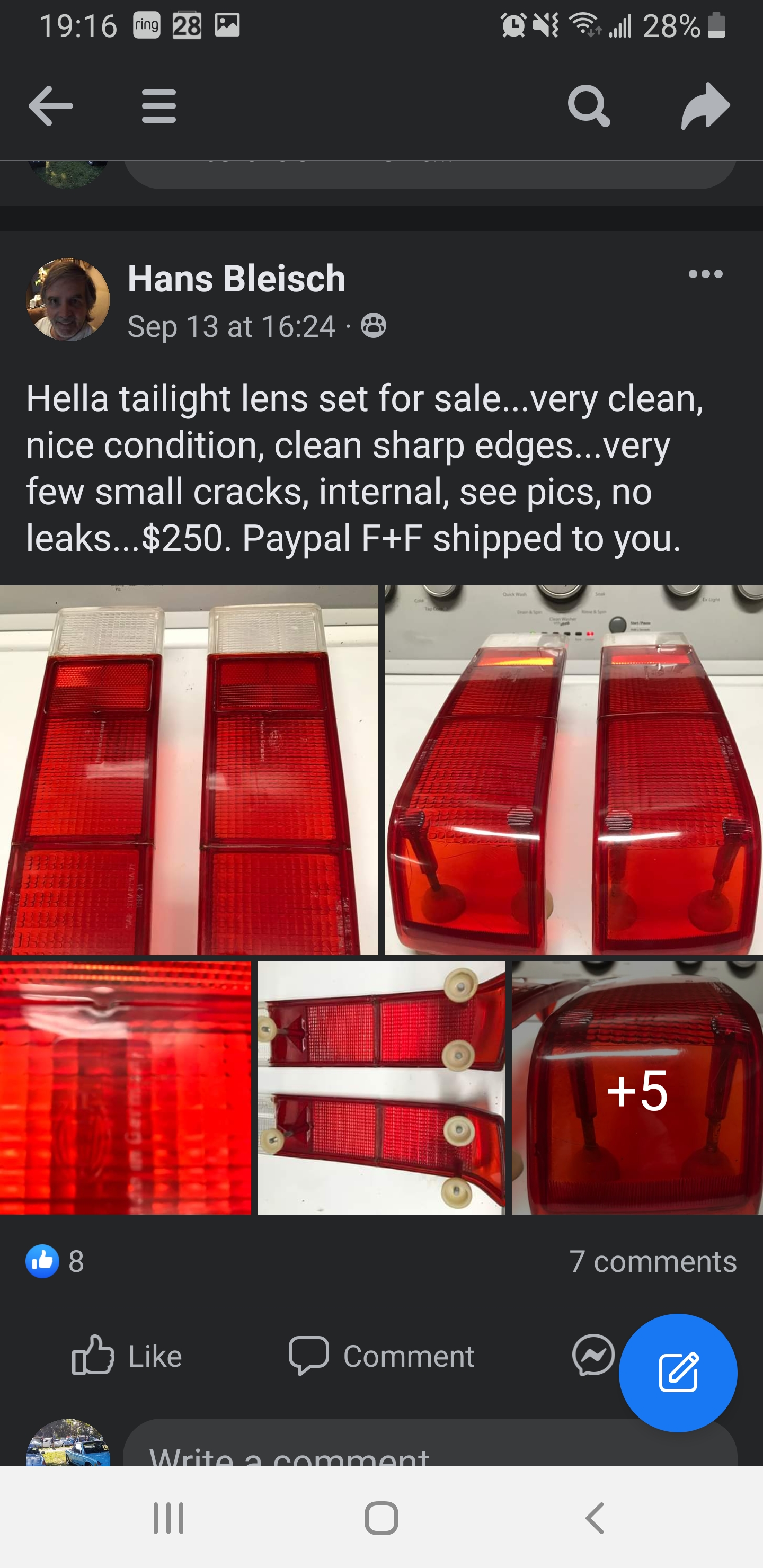Tap the blue compose floating button
Screen dimensions: 763x1568
678,1373
